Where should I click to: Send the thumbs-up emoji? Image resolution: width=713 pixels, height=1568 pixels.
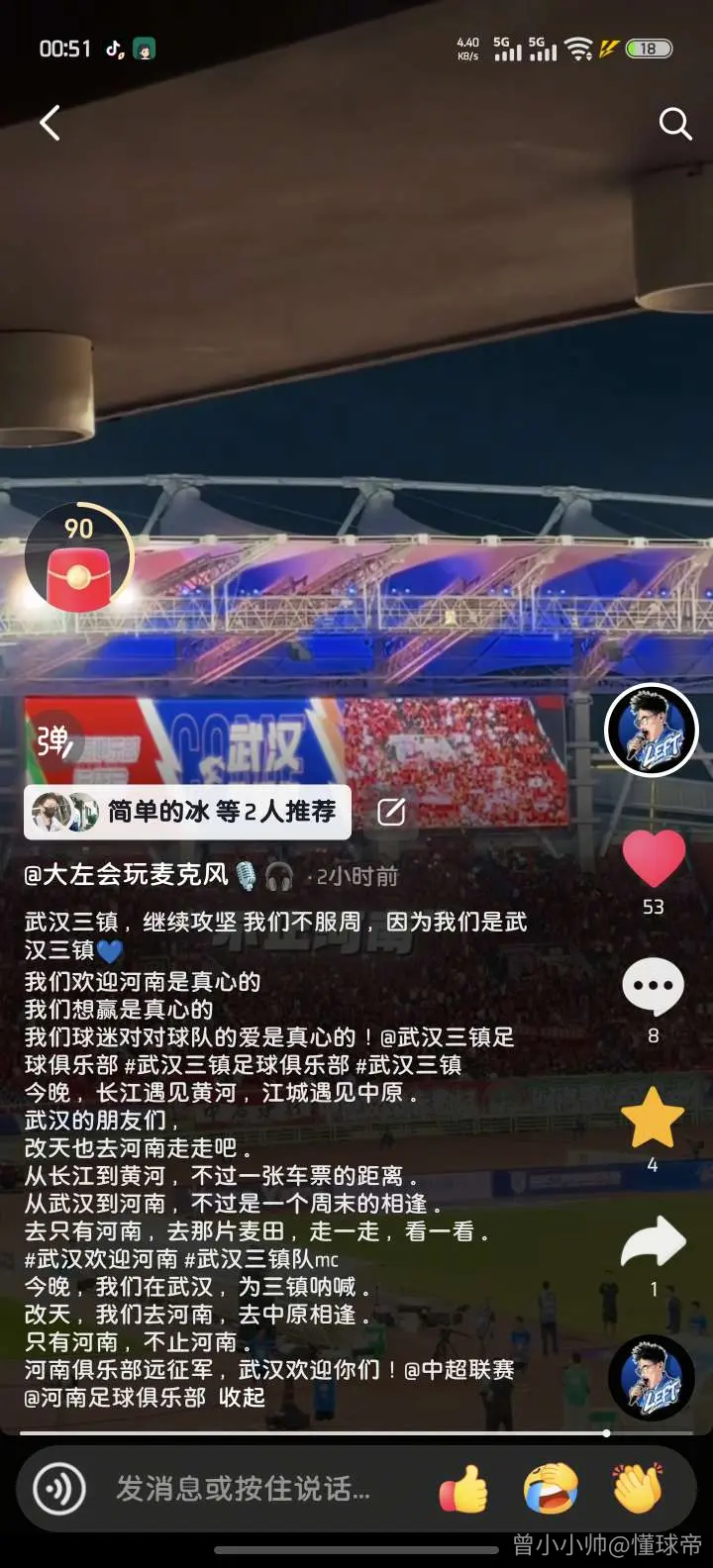(x=464, y=1488)
